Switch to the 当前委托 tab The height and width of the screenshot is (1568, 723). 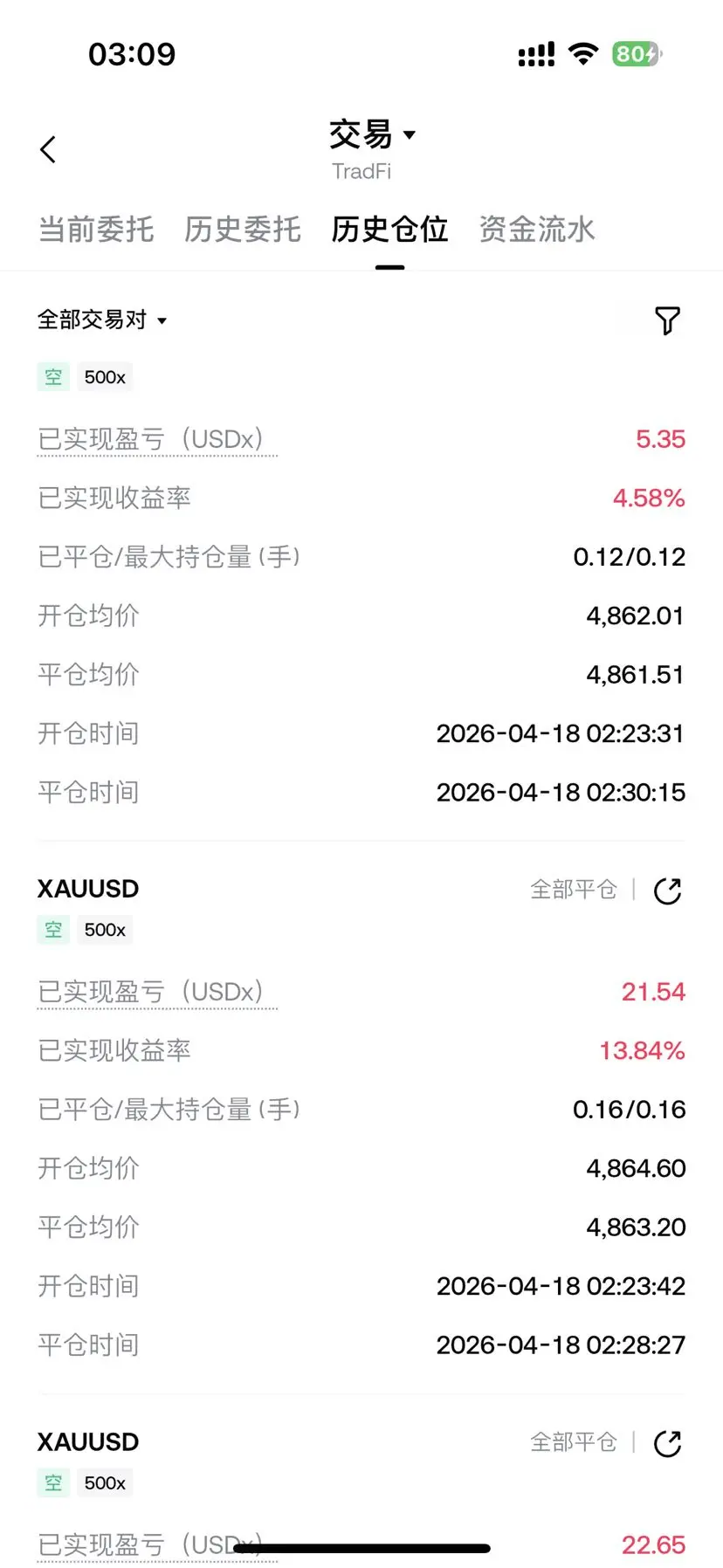coord(96,230)
